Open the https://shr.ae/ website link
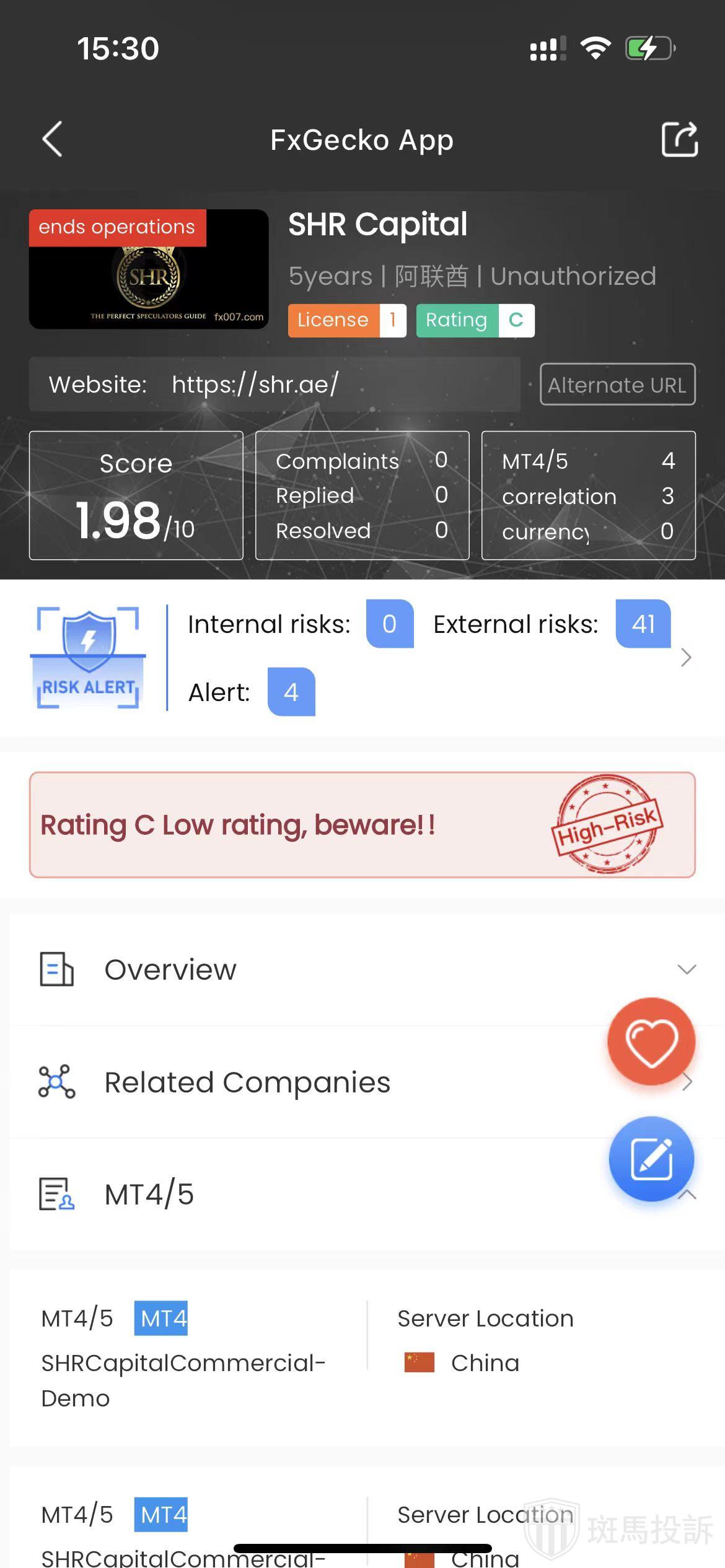This screenshot has height=1568, width=725. pyautogui.click(x=255, y=385)
